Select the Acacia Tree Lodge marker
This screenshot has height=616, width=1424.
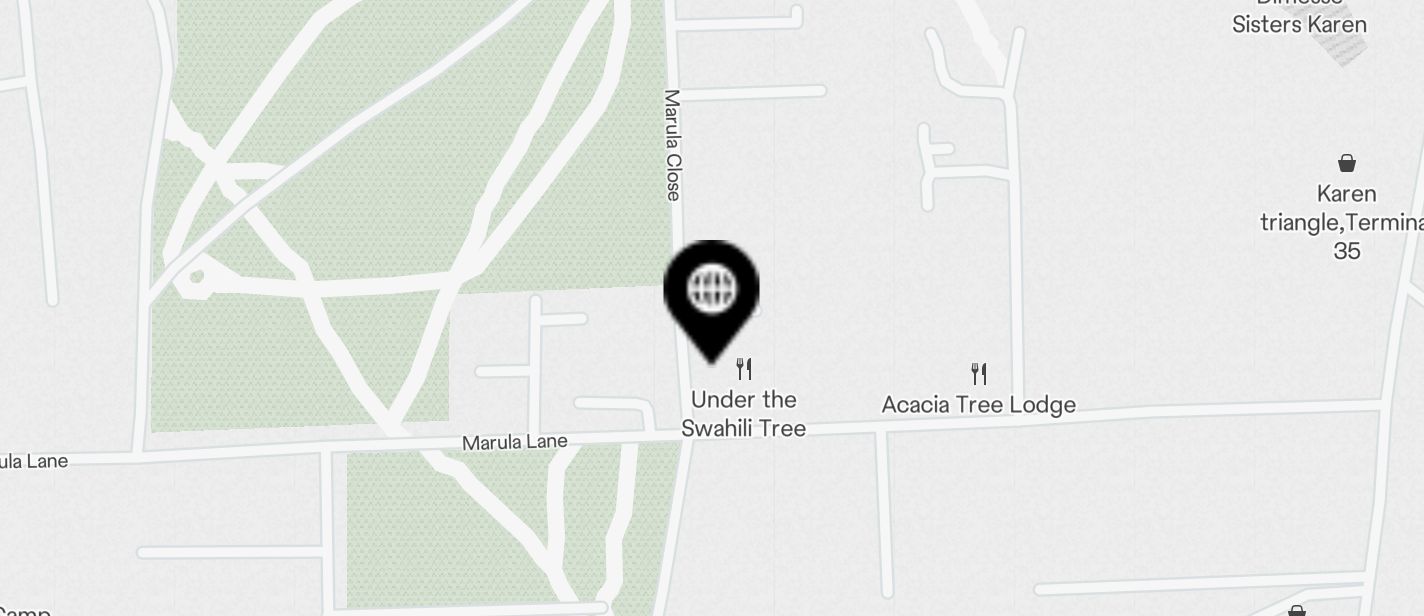tap(979, 375)
